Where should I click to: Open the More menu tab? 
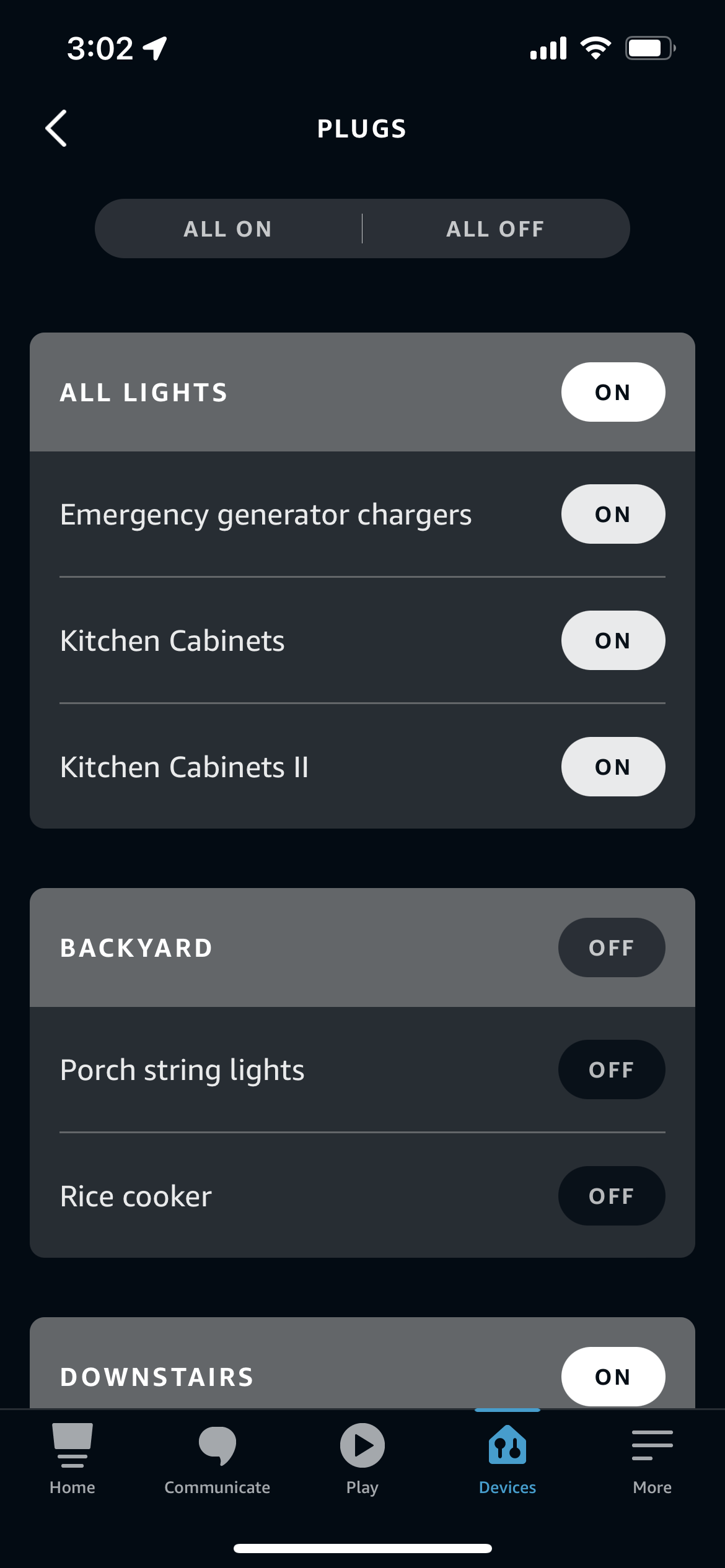coord(652,1457)
